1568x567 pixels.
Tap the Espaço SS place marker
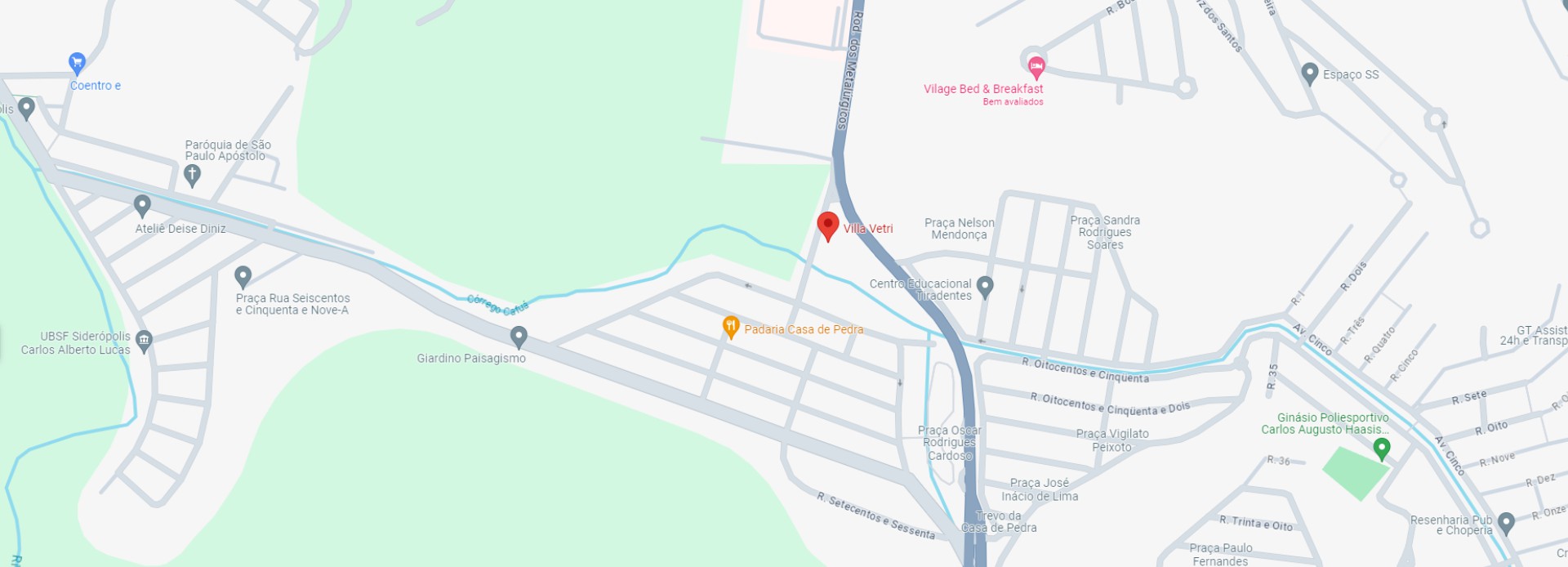[1309, 73]
